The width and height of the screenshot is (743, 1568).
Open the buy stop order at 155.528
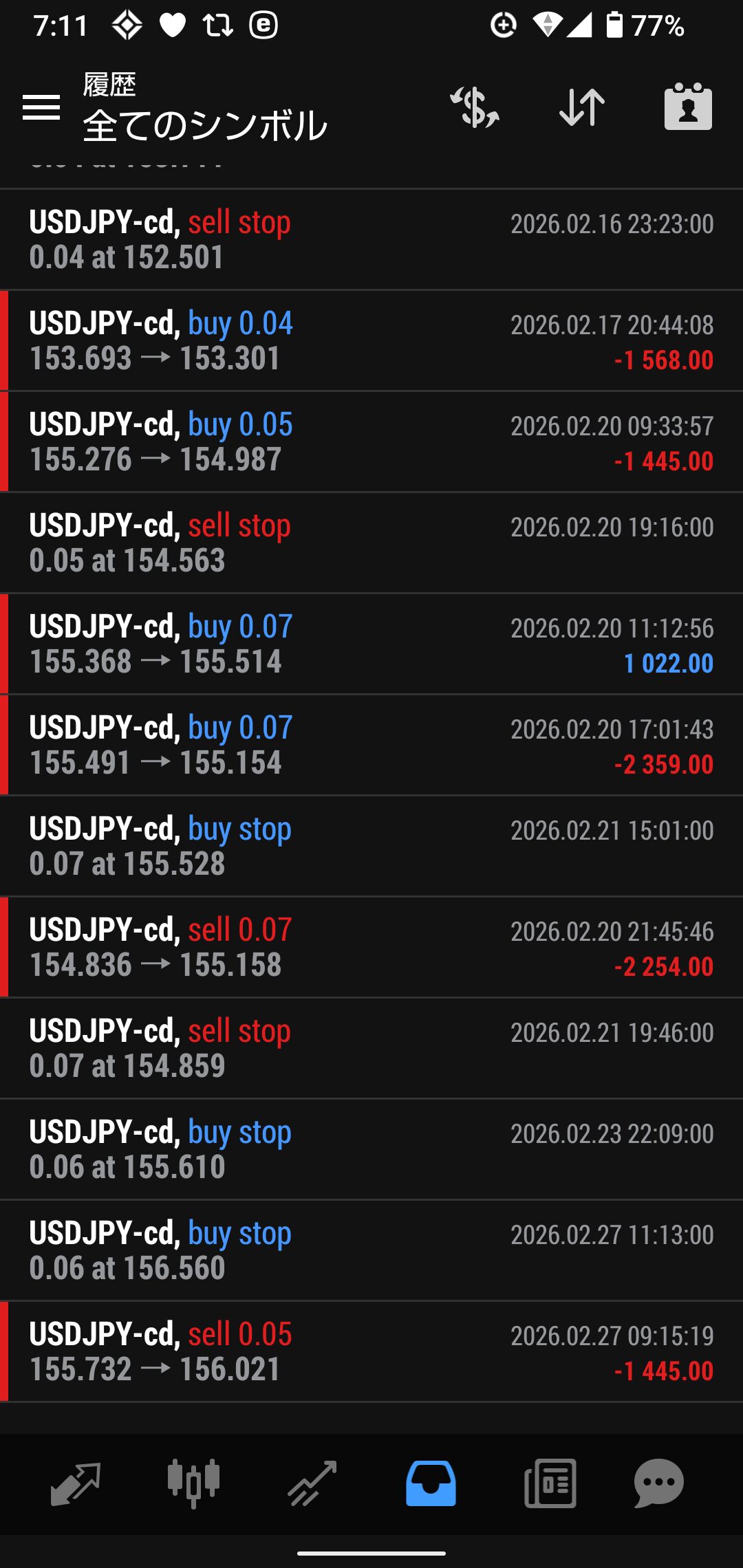(371, 847)
